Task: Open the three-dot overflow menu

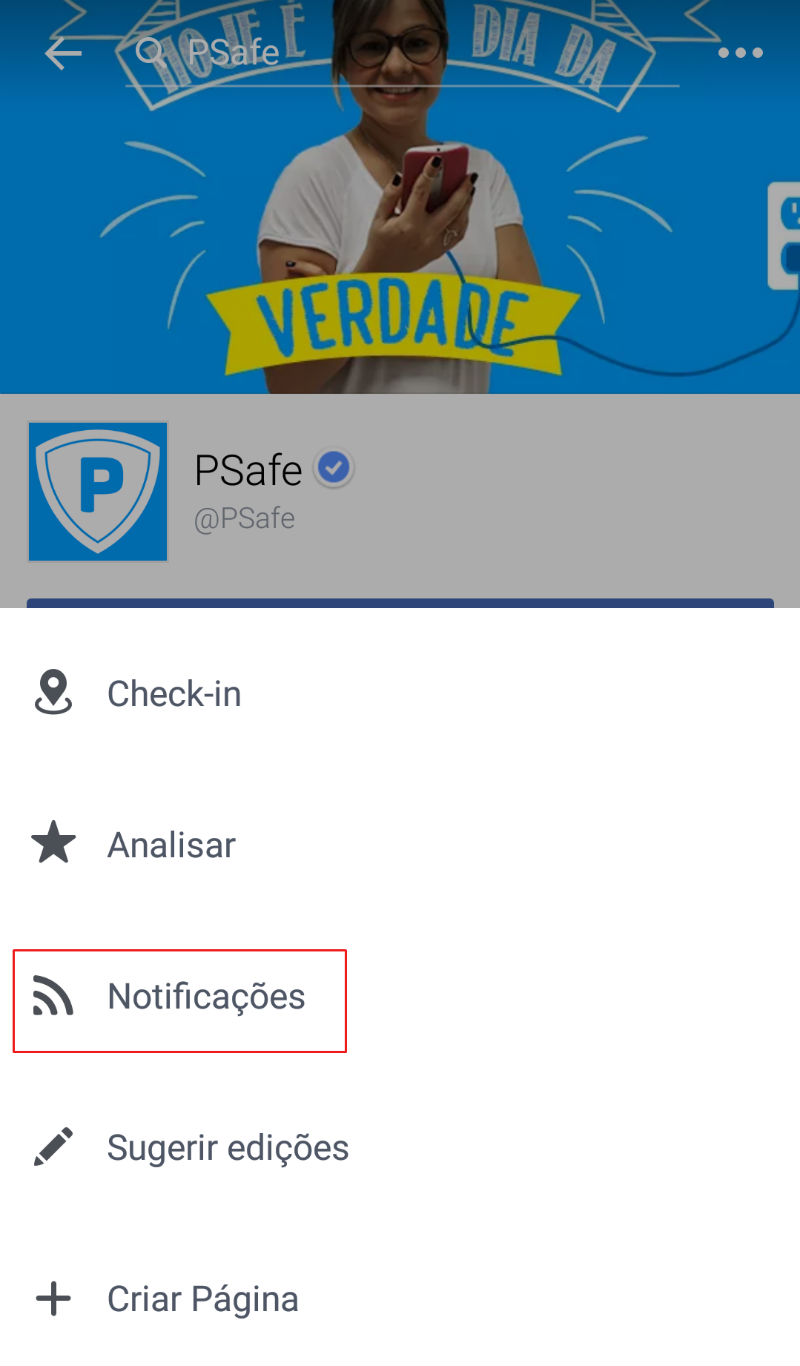Action: (740, 54)
